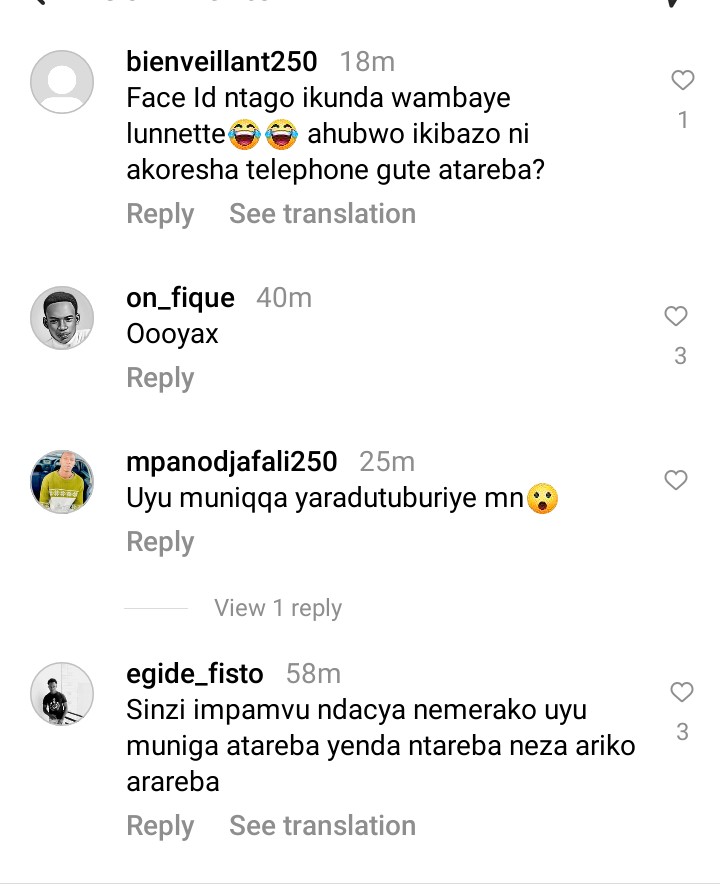The width and height of the screenshot is (720, 894).
Task: Like on_fique's comment
Action: click(x=677, y=317)
